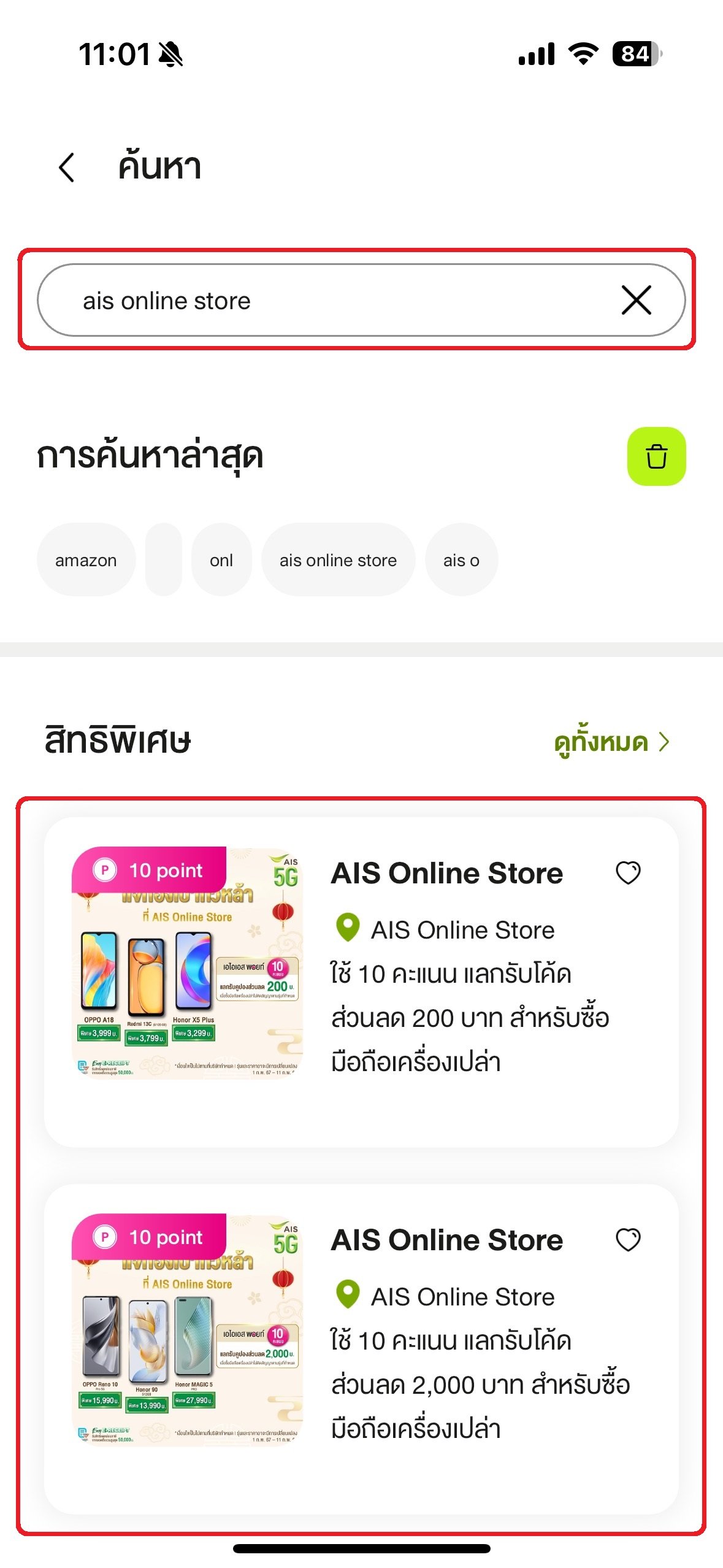Choose the 'ais online store' recent search chip

click(338, 560)
